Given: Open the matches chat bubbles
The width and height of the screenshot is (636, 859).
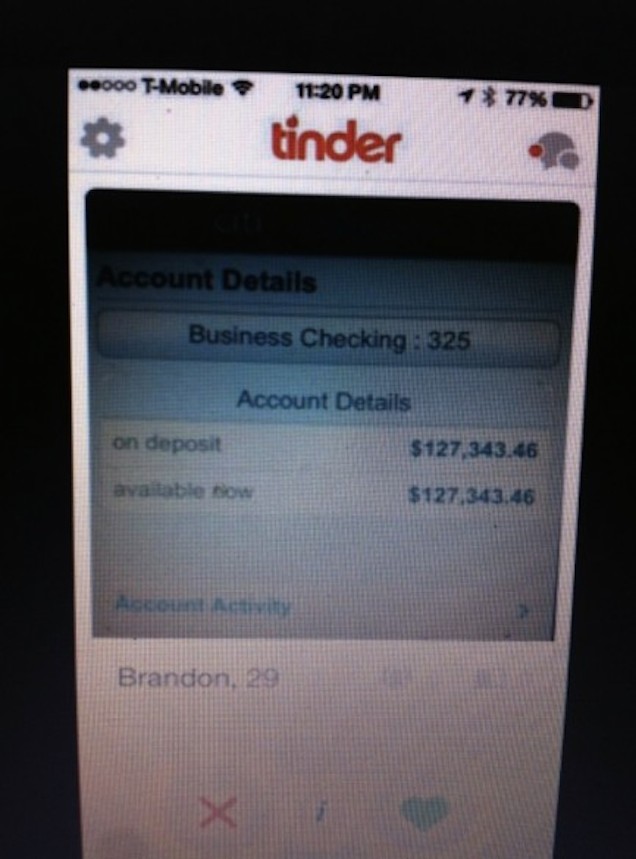Looking at the screenshot, I should point(553,150).
